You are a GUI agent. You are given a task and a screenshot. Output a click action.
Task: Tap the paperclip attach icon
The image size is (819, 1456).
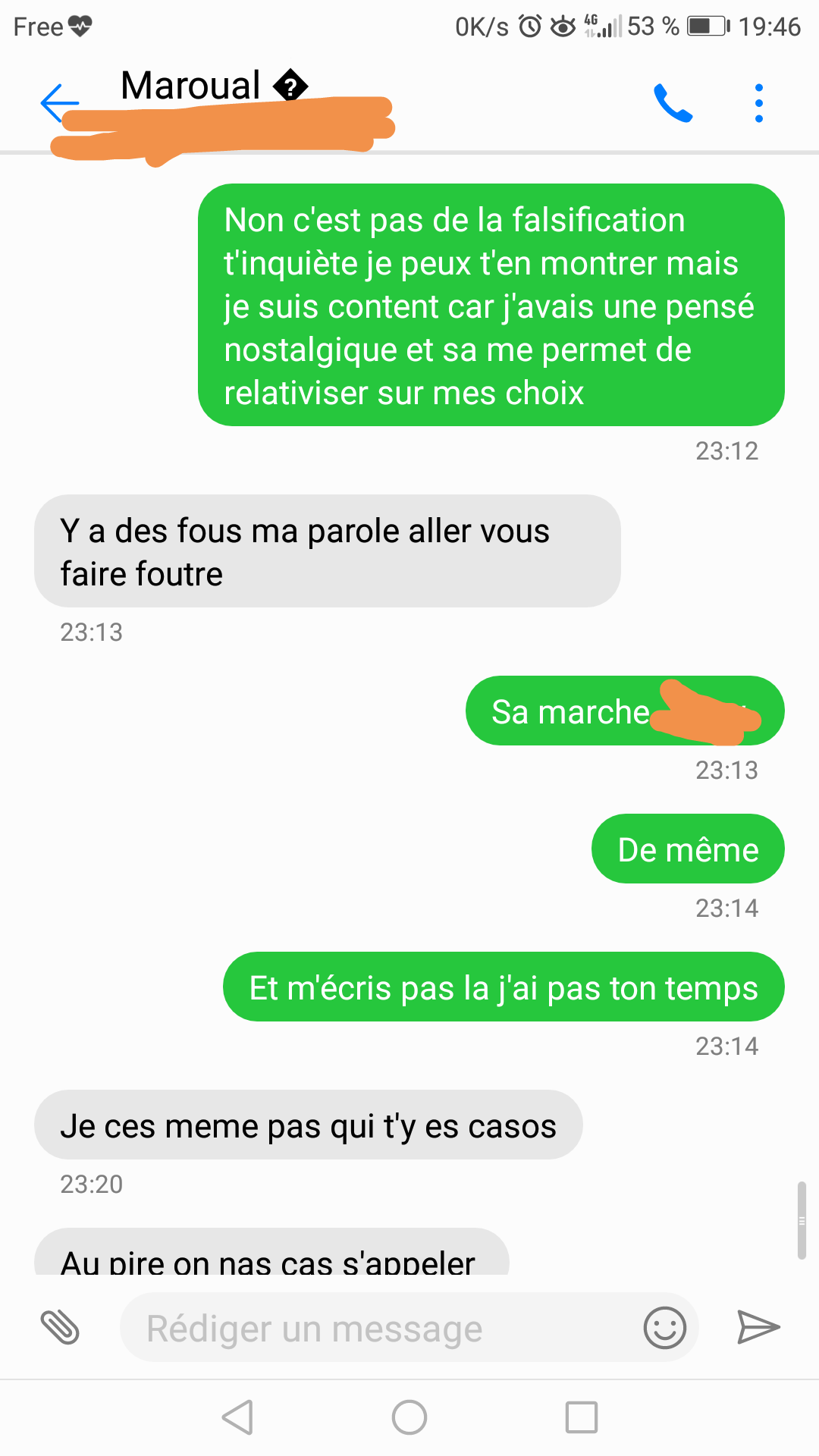click(60, 1327)
